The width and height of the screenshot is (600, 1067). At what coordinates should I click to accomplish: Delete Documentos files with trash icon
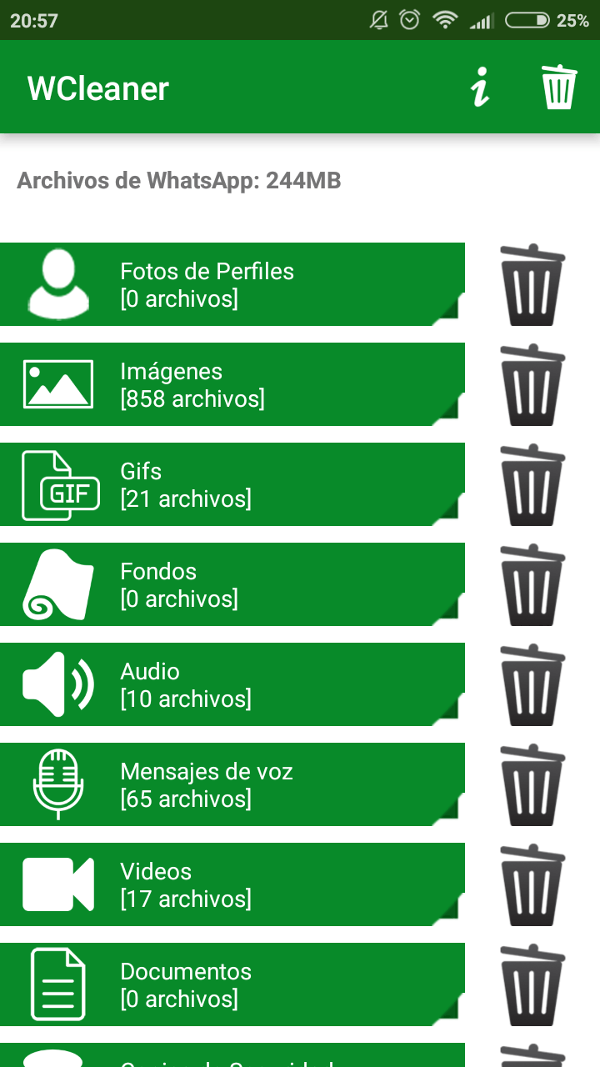click(x=532, y=985)
